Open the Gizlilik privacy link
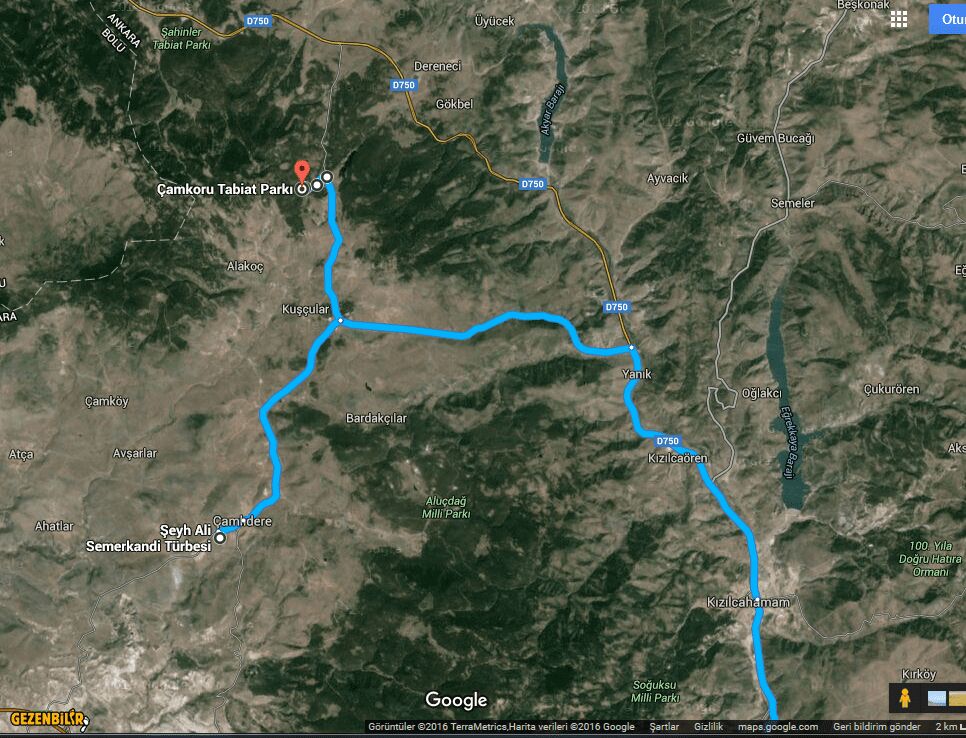 coord(708,727)
